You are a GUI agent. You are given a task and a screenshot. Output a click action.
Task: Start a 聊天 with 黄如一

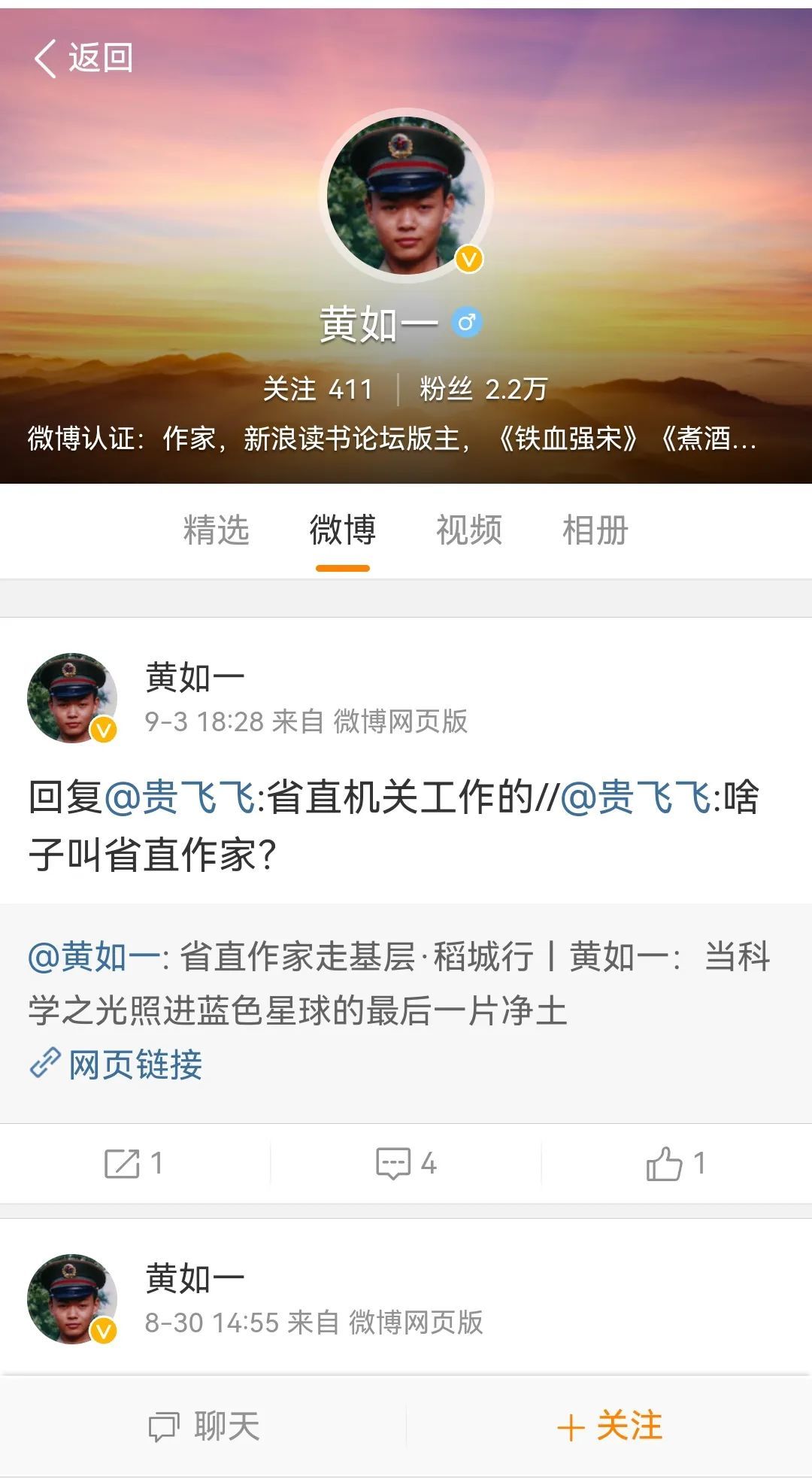tap(205, 1426)
